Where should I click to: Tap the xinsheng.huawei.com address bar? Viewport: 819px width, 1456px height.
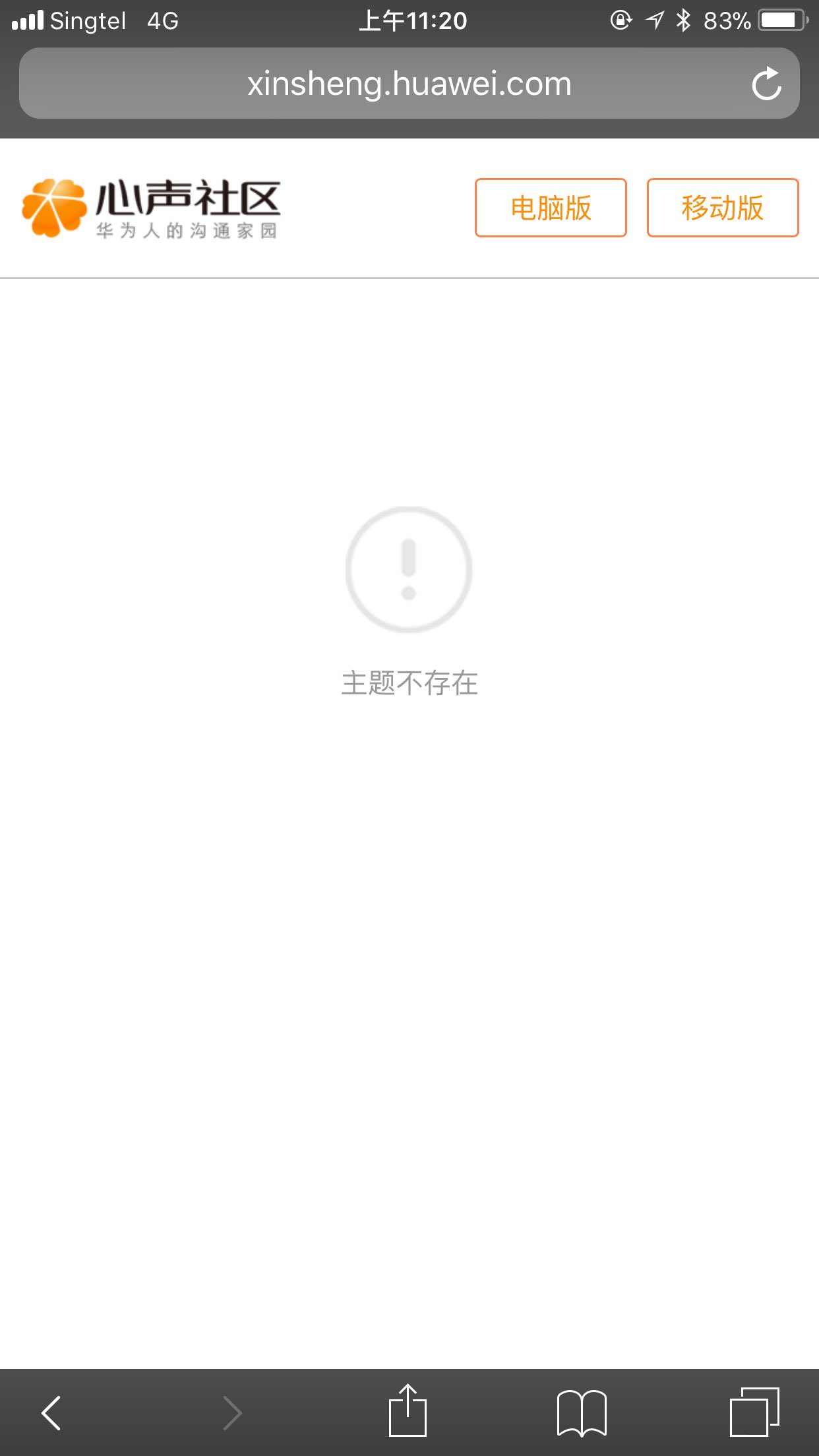[409, 84]
